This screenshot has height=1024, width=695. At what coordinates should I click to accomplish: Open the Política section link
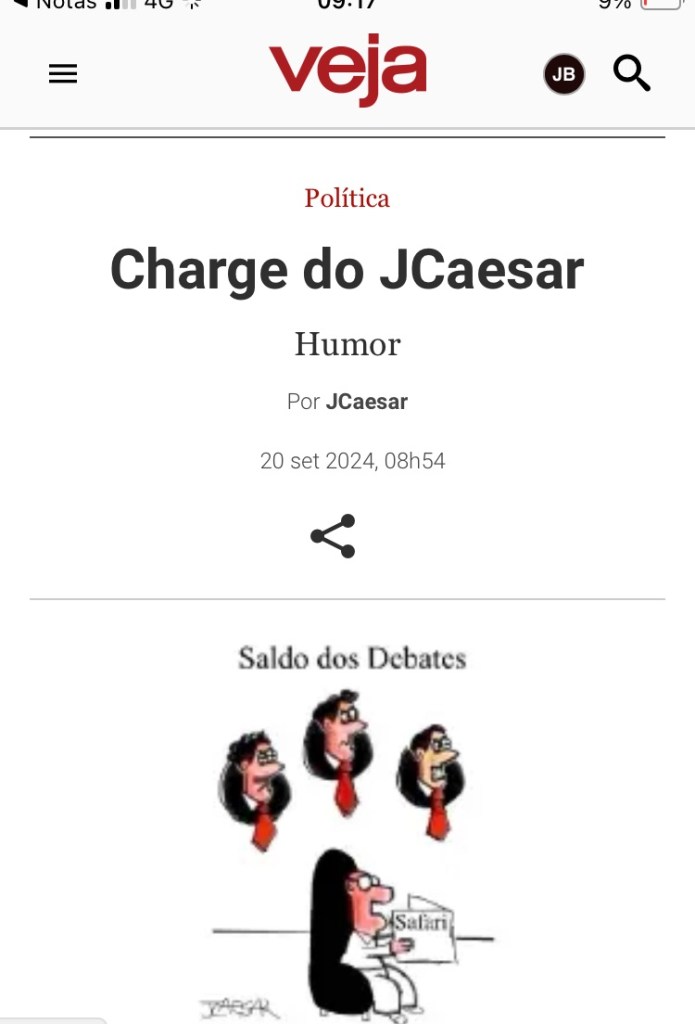click(x=347, y=198)
